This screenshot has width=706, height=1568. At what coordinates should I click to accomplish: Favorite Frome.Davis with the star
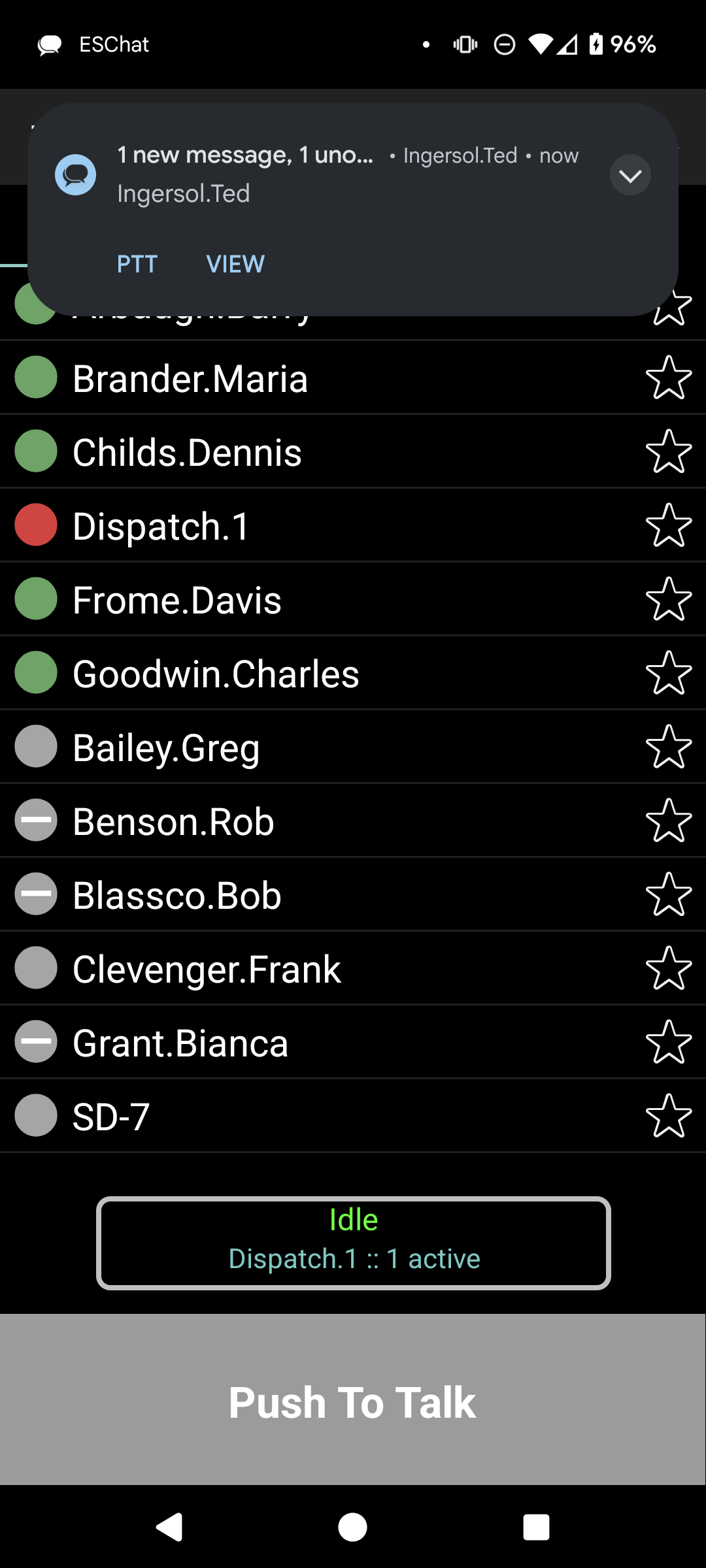pos(669,599)
